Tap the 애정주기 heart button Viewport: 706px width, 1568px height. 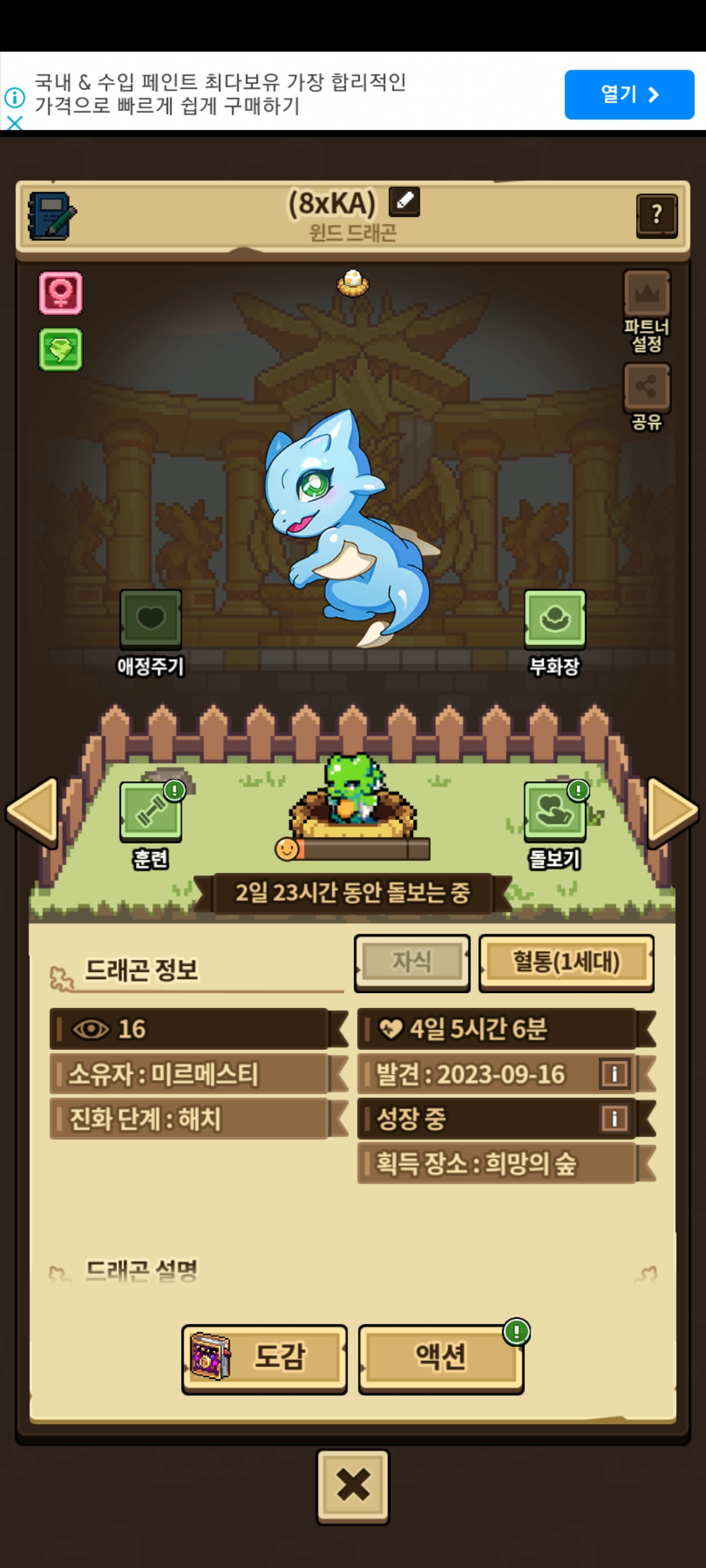point(150,619)
